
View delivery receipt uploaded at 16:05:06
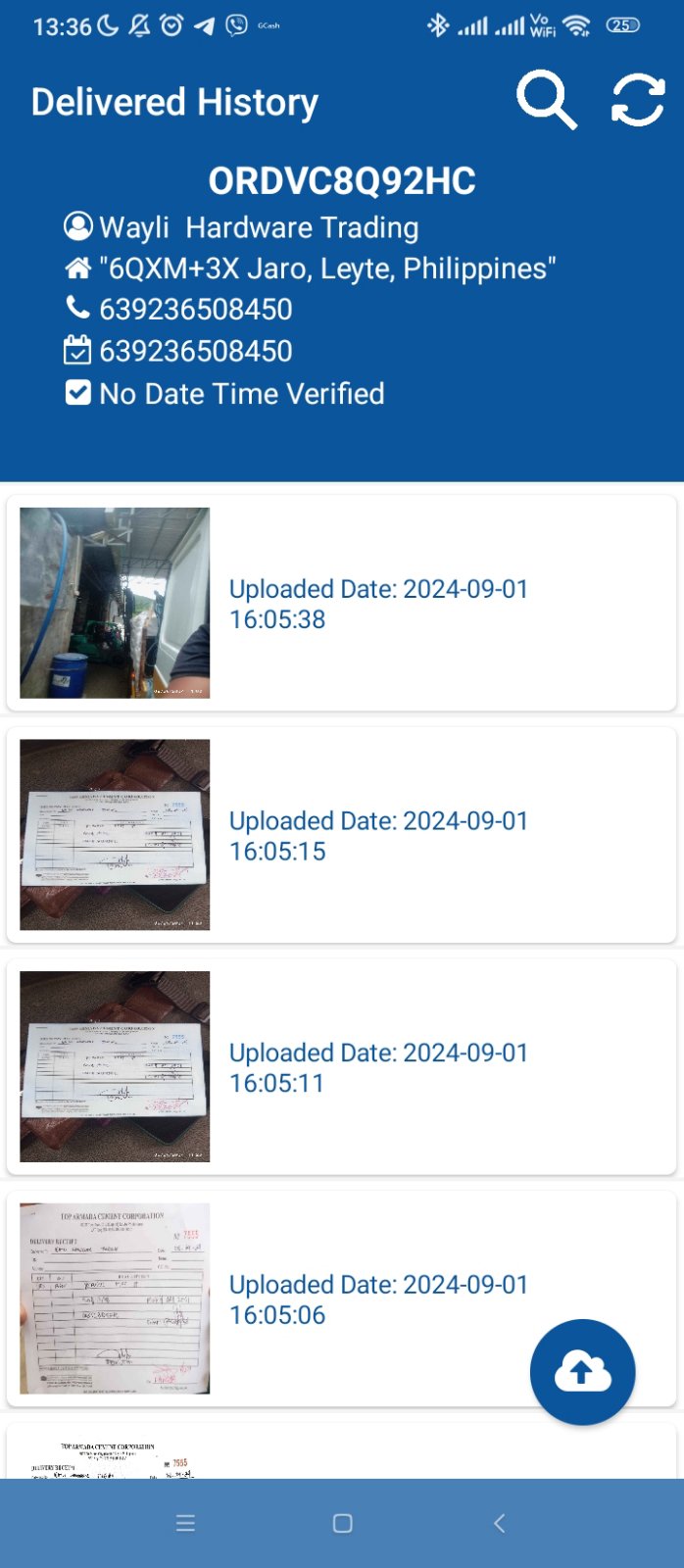pyautogui.click(x=115, y=1298)
